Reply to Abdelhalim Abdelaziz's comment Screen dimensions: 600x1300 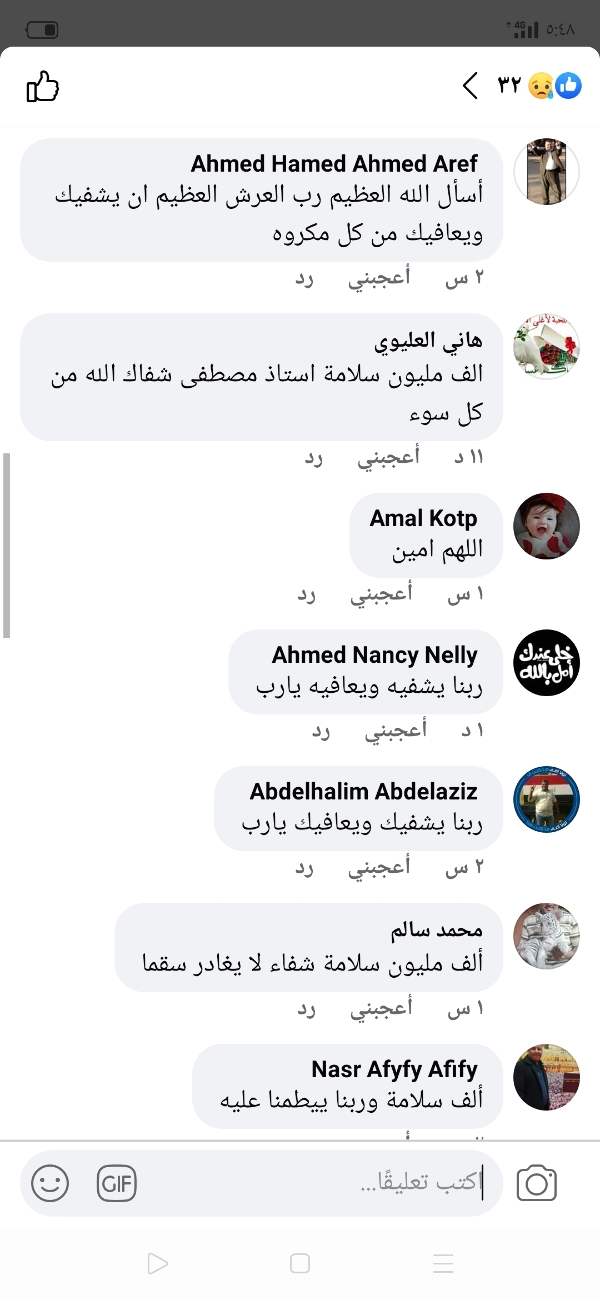tap(304, 868)
